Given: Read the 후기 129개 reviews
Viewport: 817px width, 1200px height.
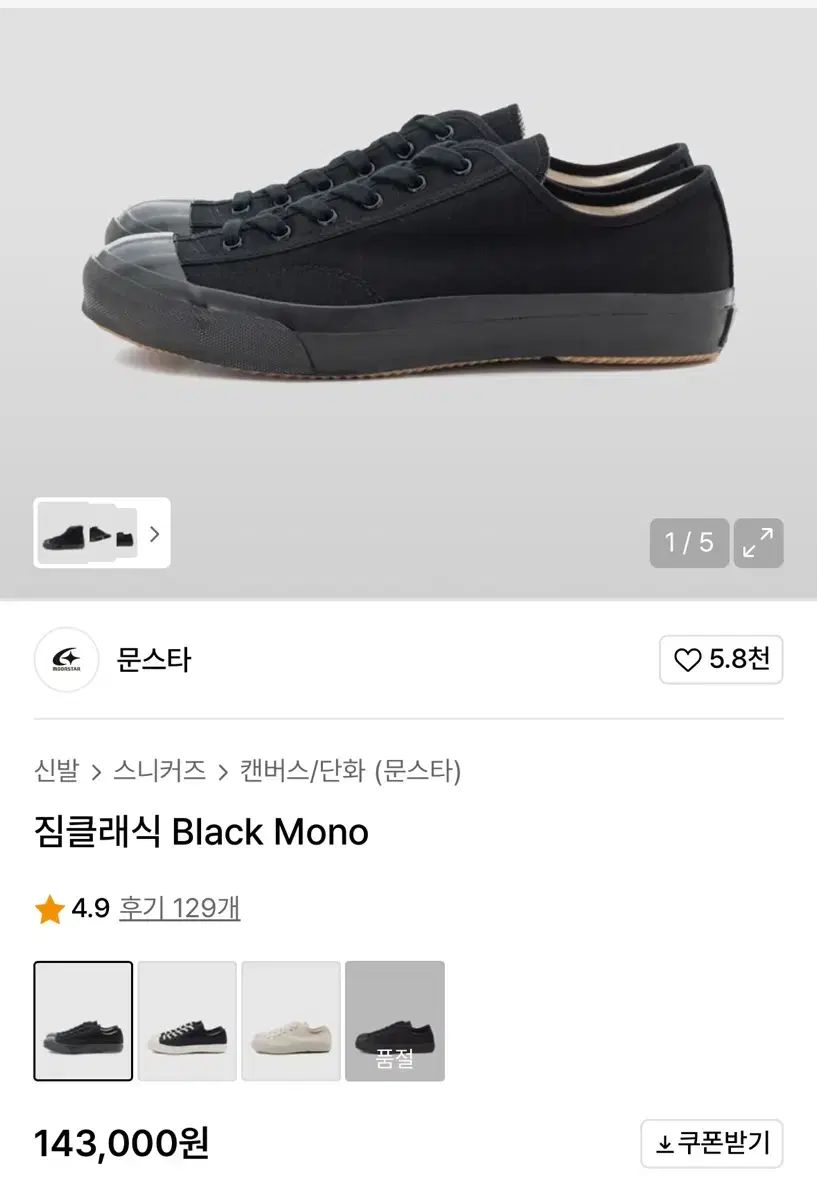Looking at the screenshot, I should click(x=179, y=908).
